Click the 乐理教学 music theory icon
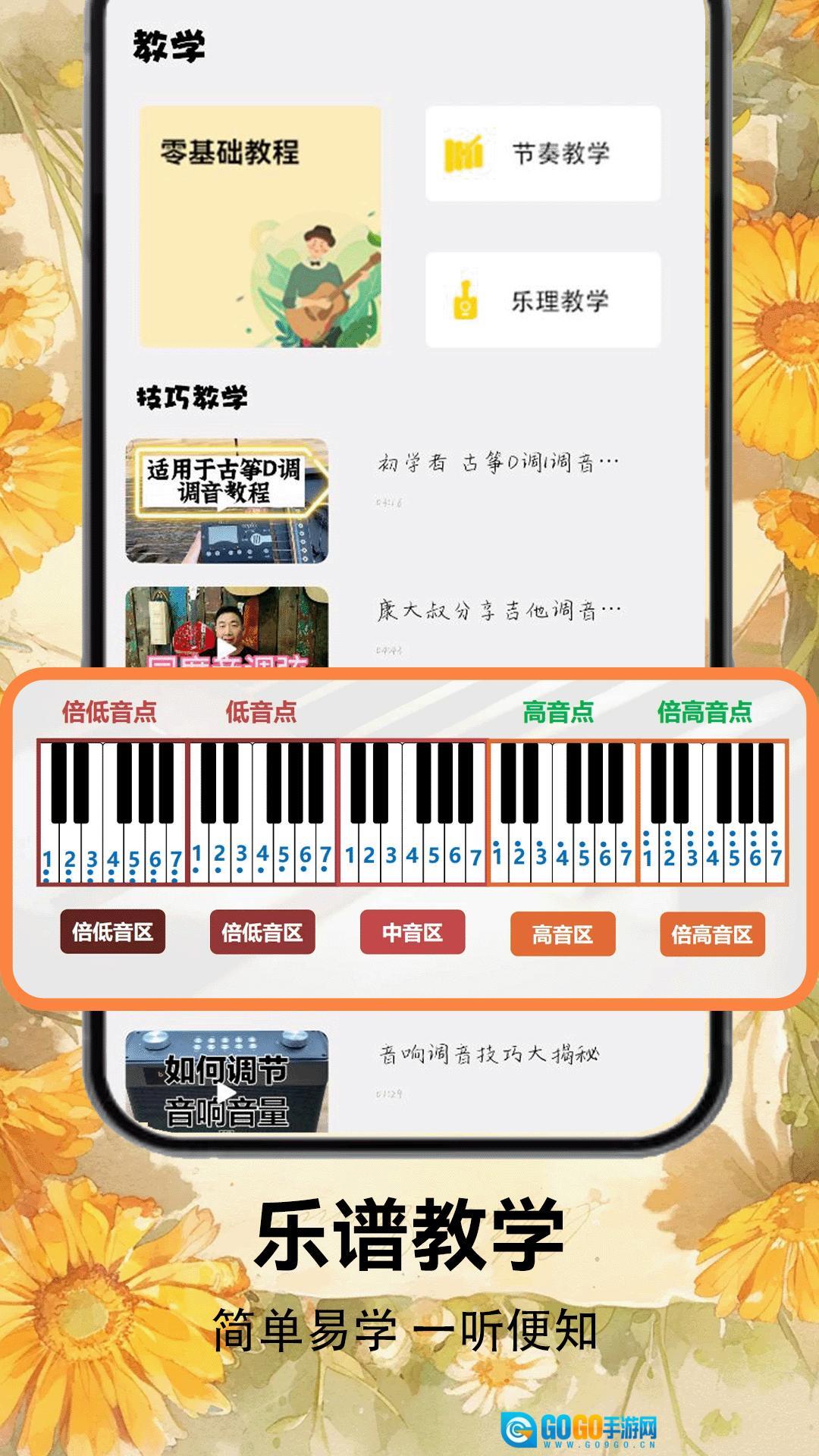Image resolution: width=819 pixels, height=1456 pixels. pos(466,299)
